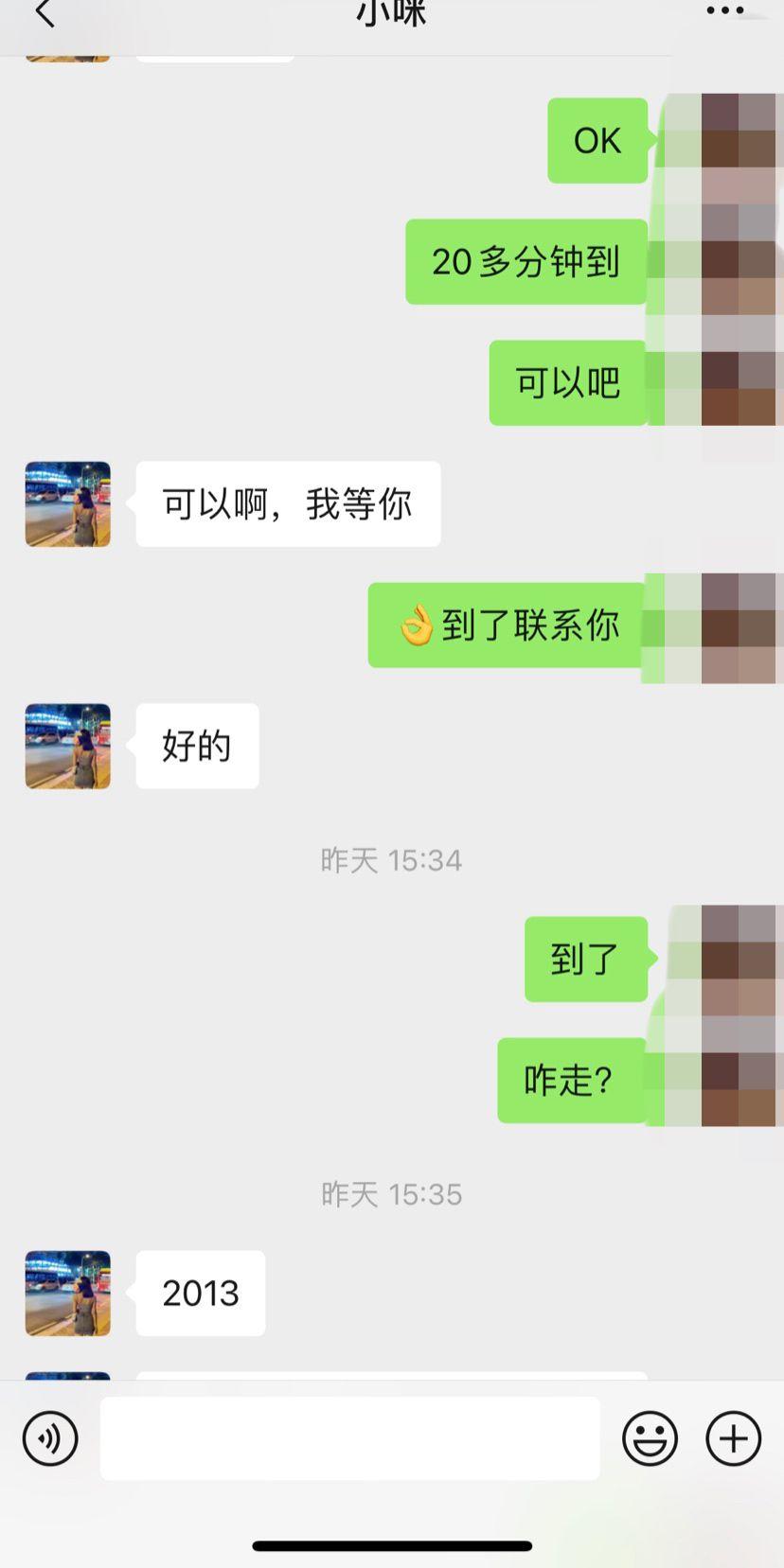This screenshot has height=1568, width=784.
Task: Open contact avatar beside "2013"
Action: pyautogui.click(x=68, y=1294)
